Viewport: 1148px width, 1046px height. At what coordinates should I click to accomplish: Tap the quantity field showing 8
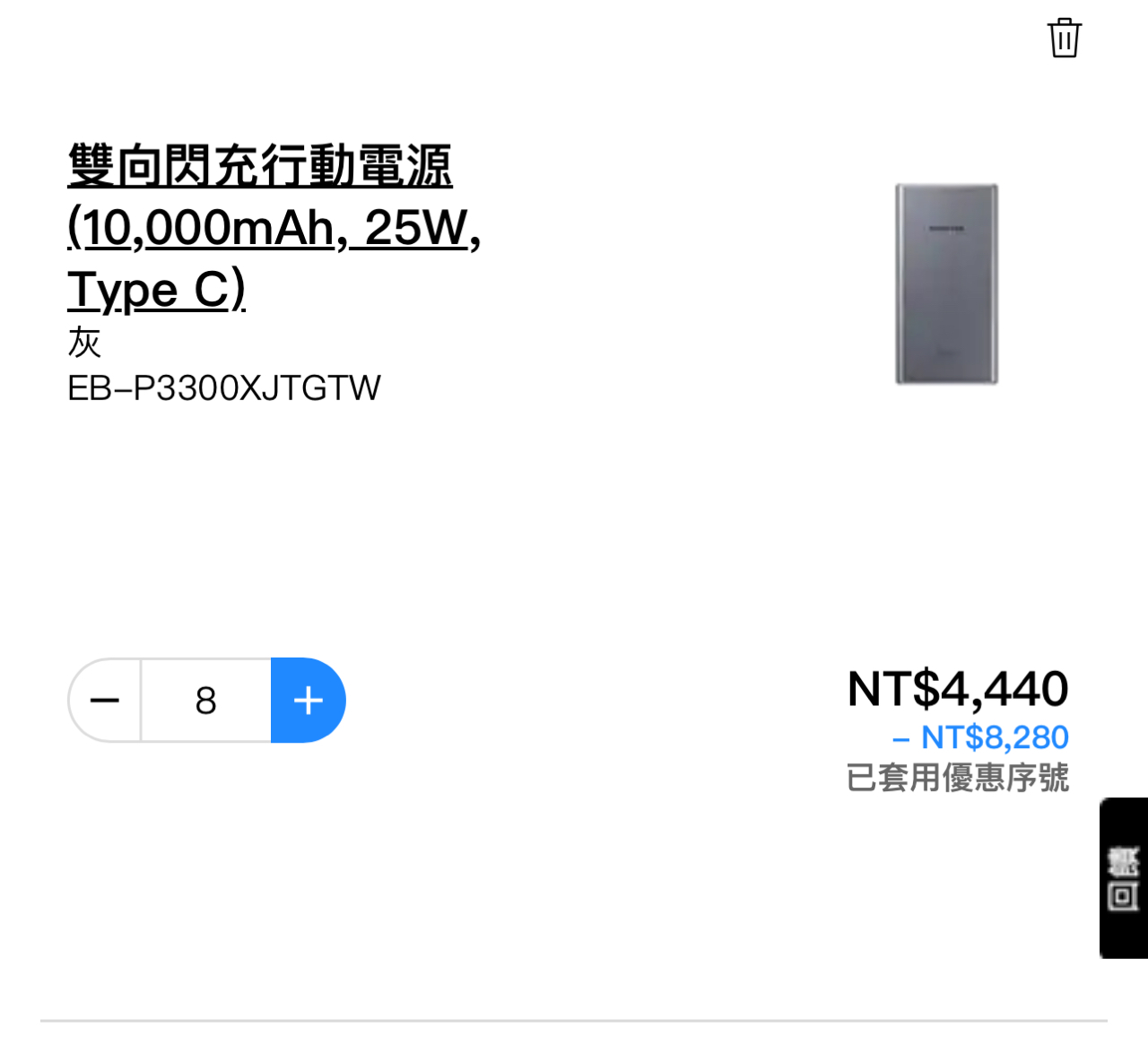pos(205,700)
